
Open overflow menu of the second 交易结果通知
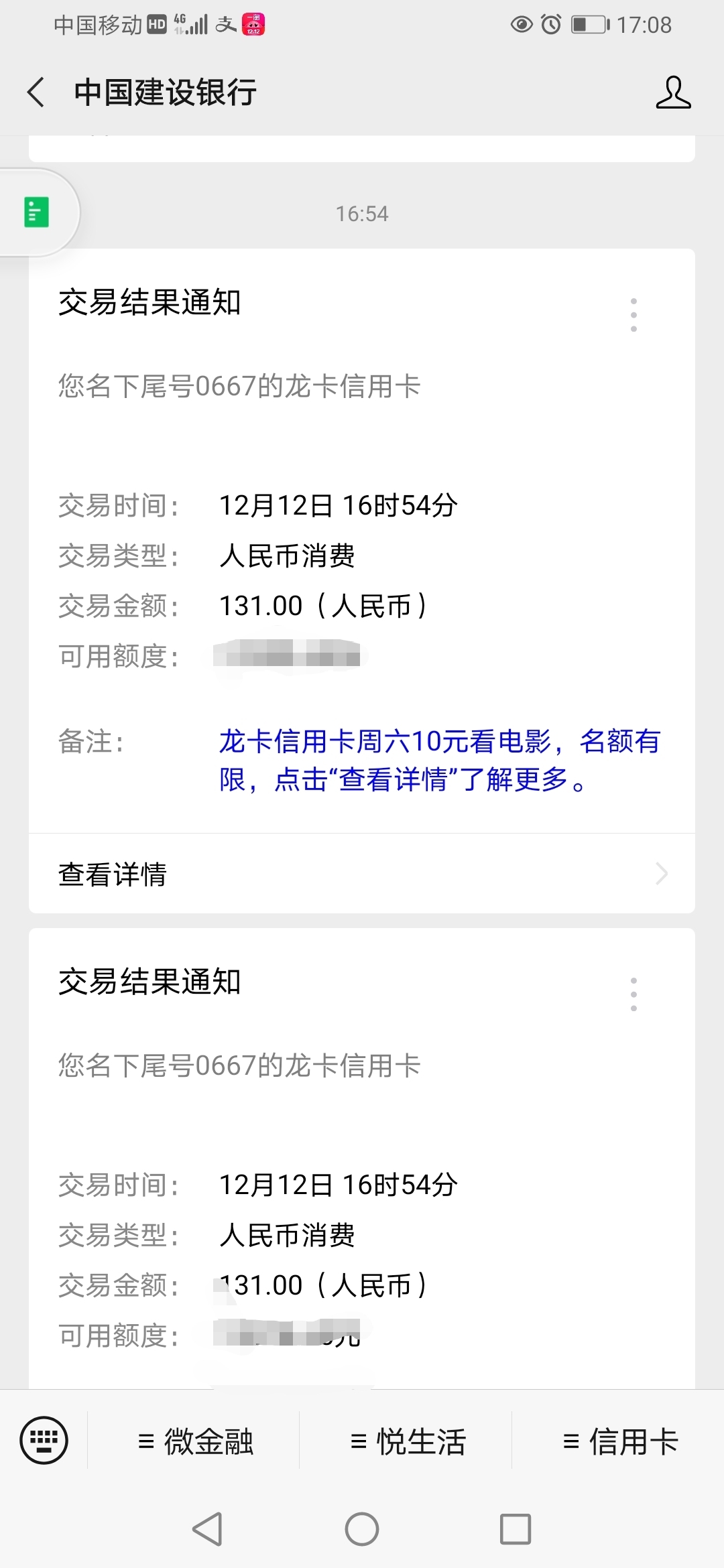point(633,994)
